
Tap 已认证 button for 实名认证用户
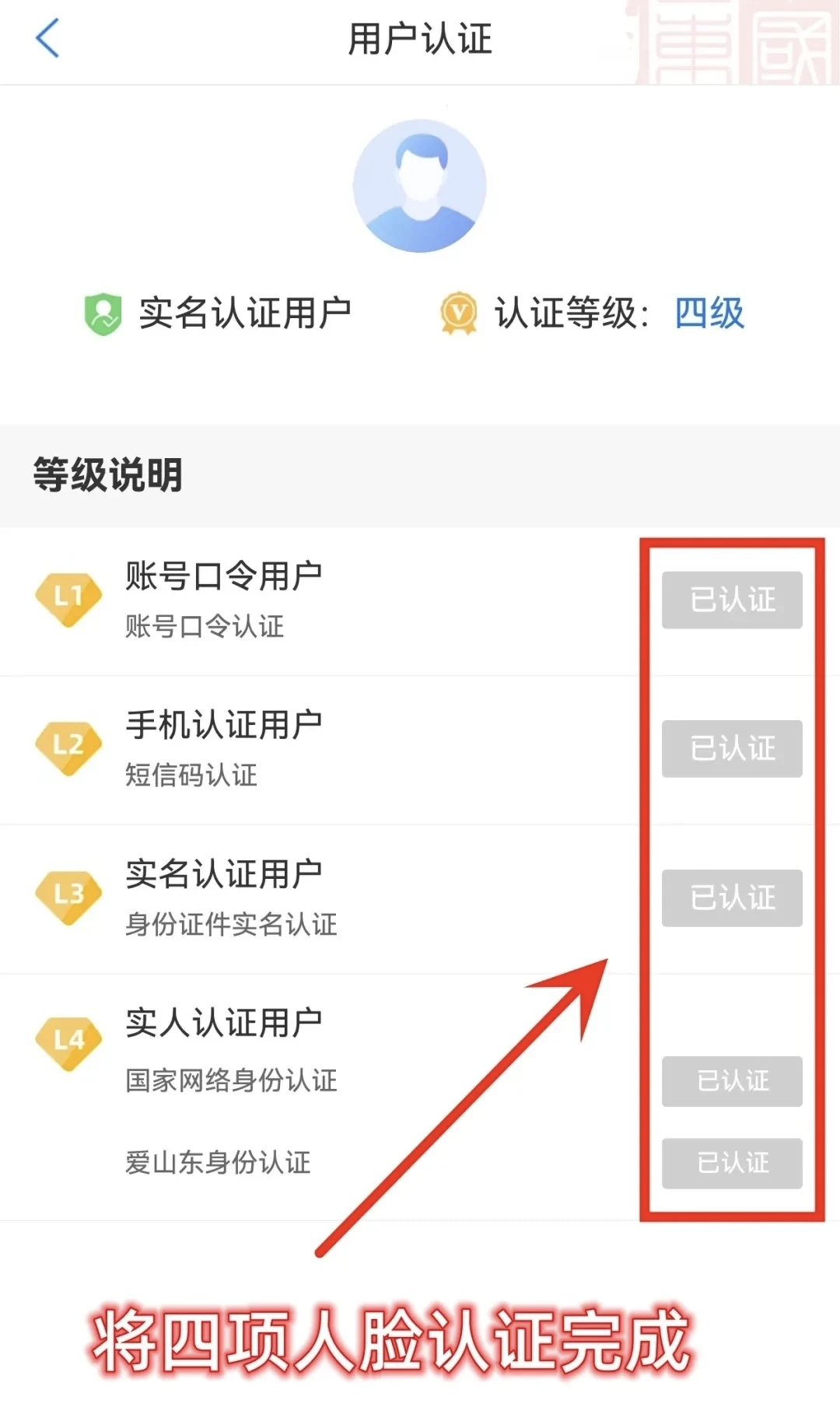(x=731, y=898)
